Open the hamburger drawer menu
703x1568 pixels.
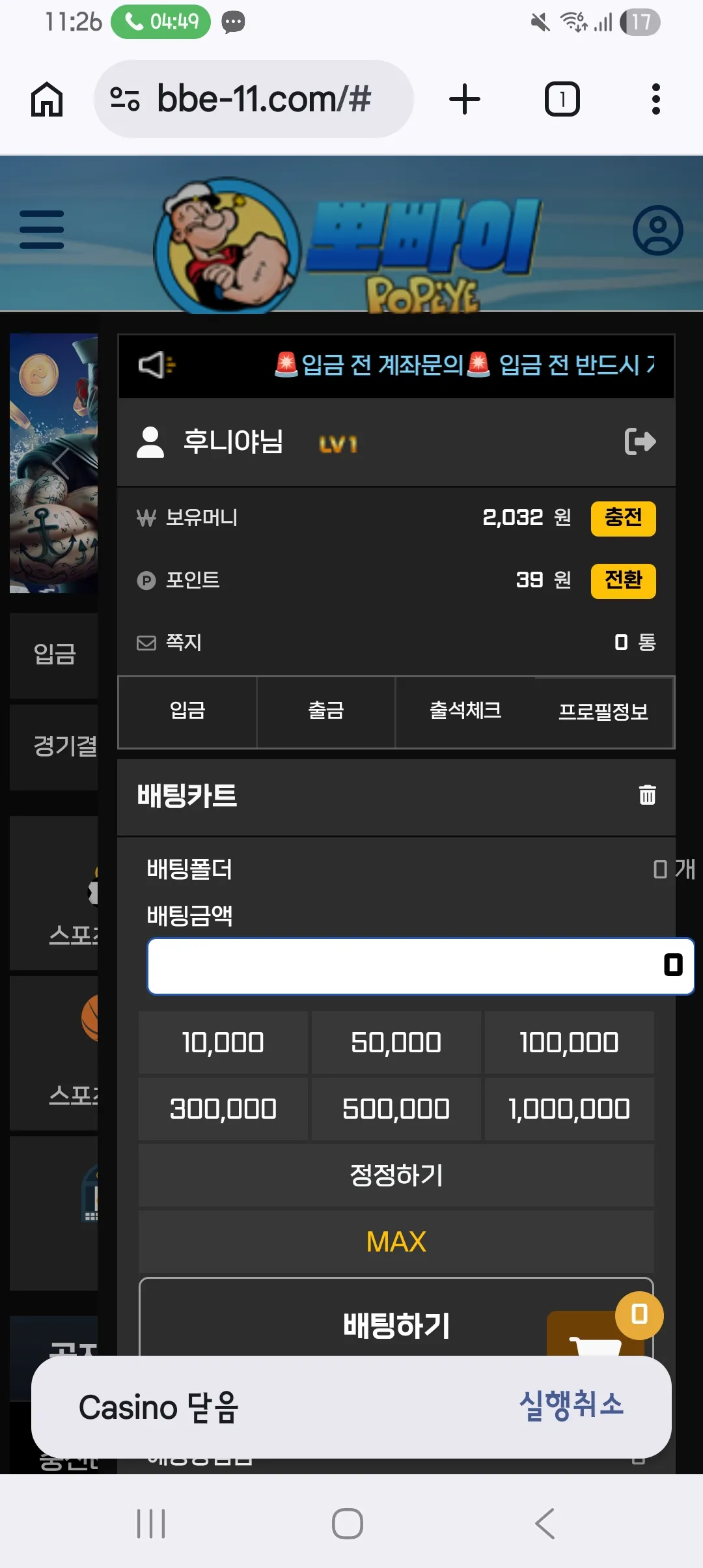42,229
